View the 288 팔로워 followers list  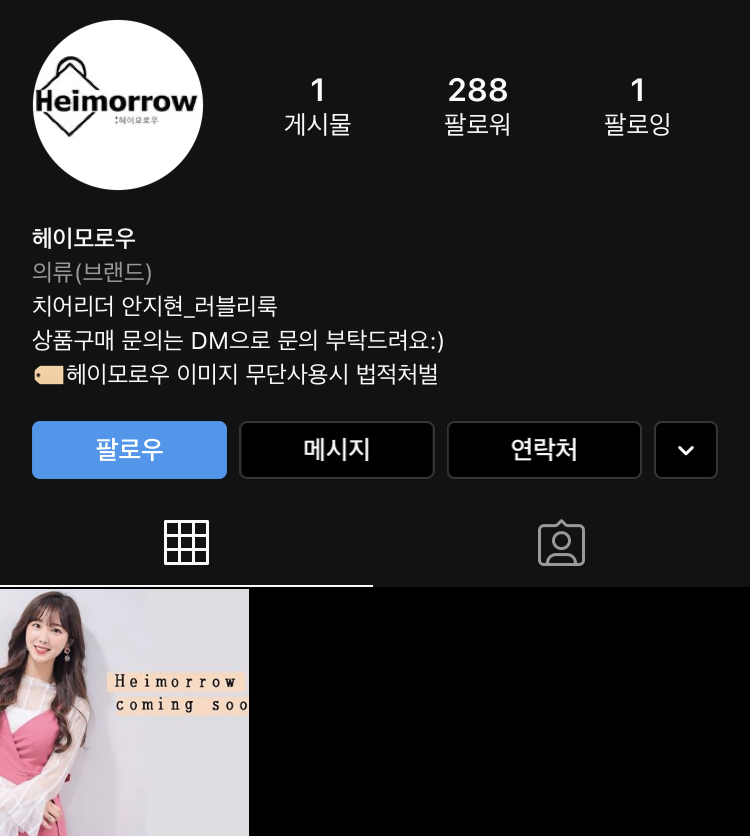(477, 105)
